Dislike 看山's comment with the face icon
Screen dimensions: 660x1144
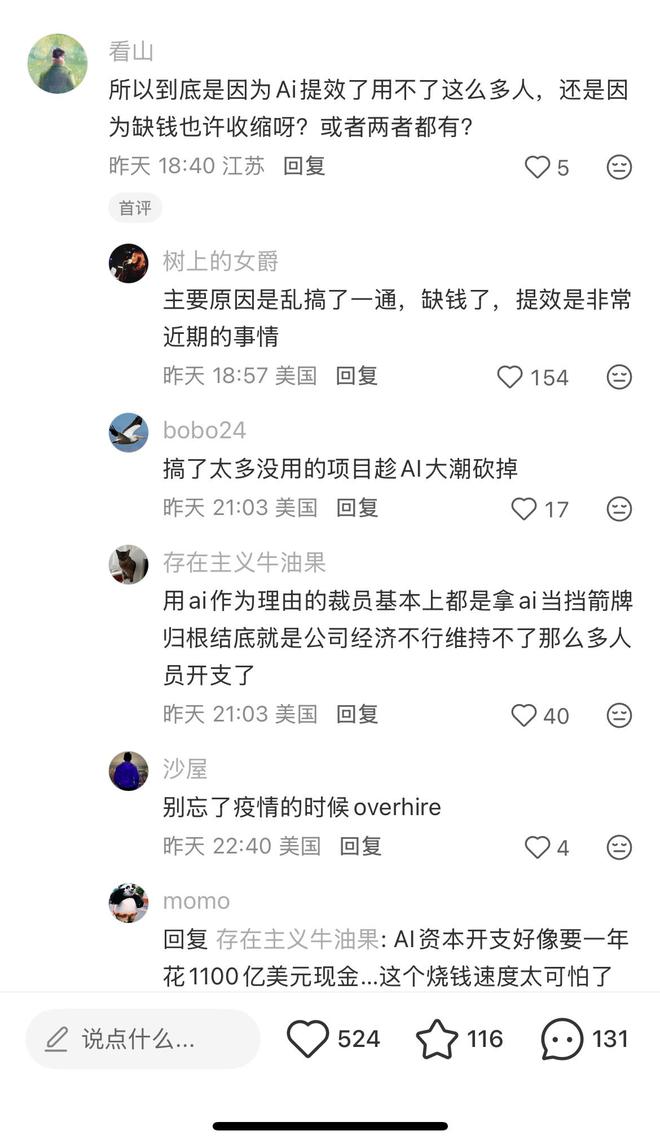tap(619, 167)
